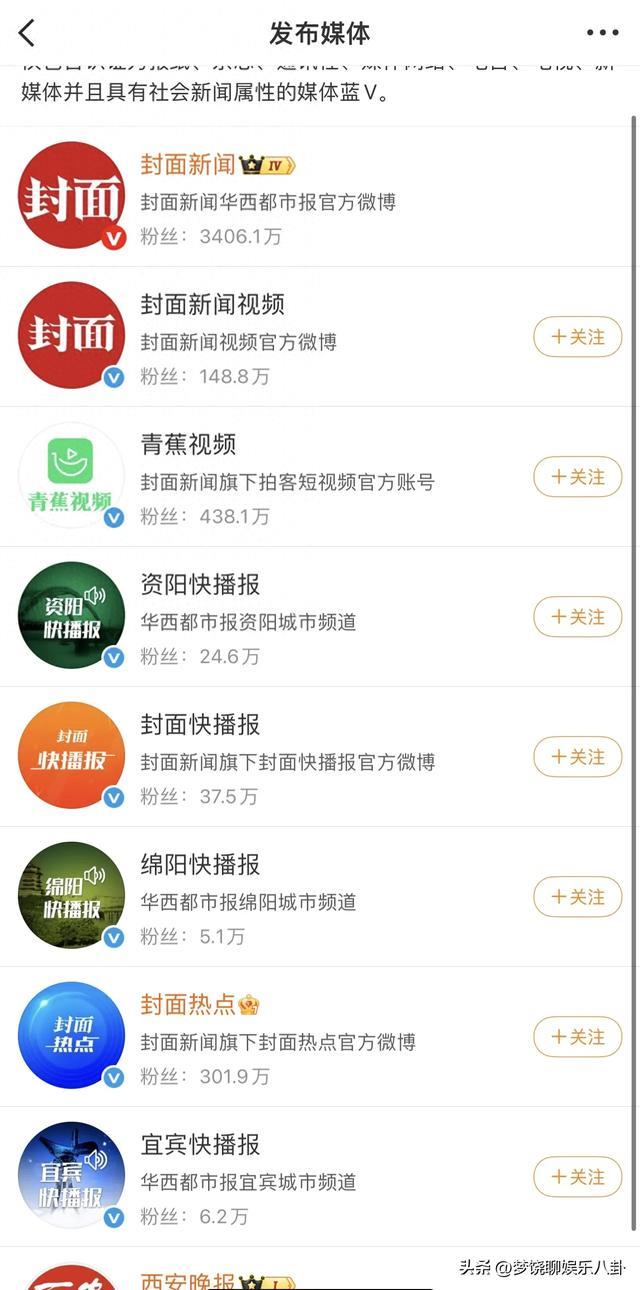This screenshot has height=1290, width=640.
Task: Follow the 封面快播报 account
Action: pyautogui.click(x=578, y=757)
